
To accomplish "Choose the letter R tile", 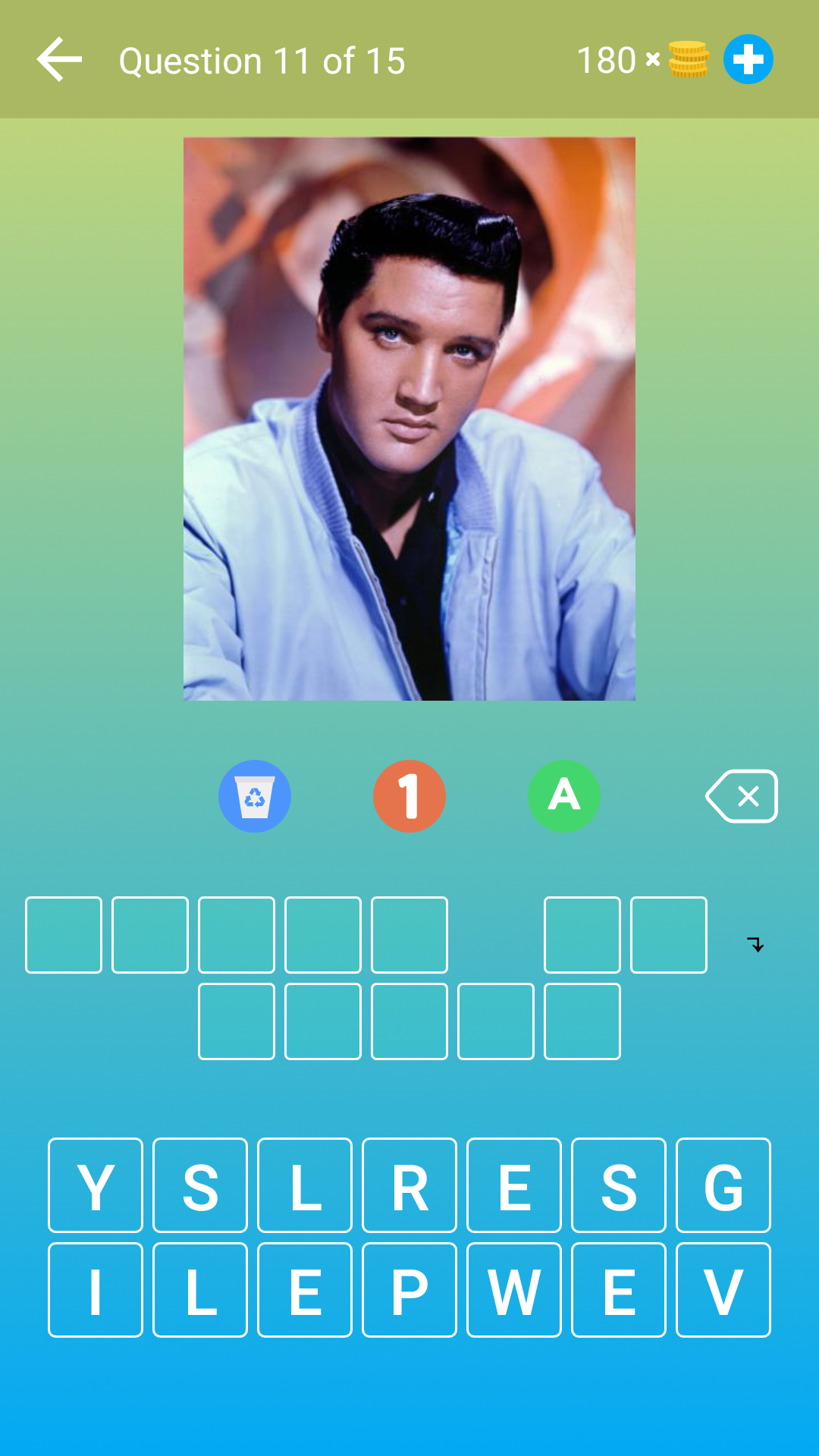I will [409, 1185].
